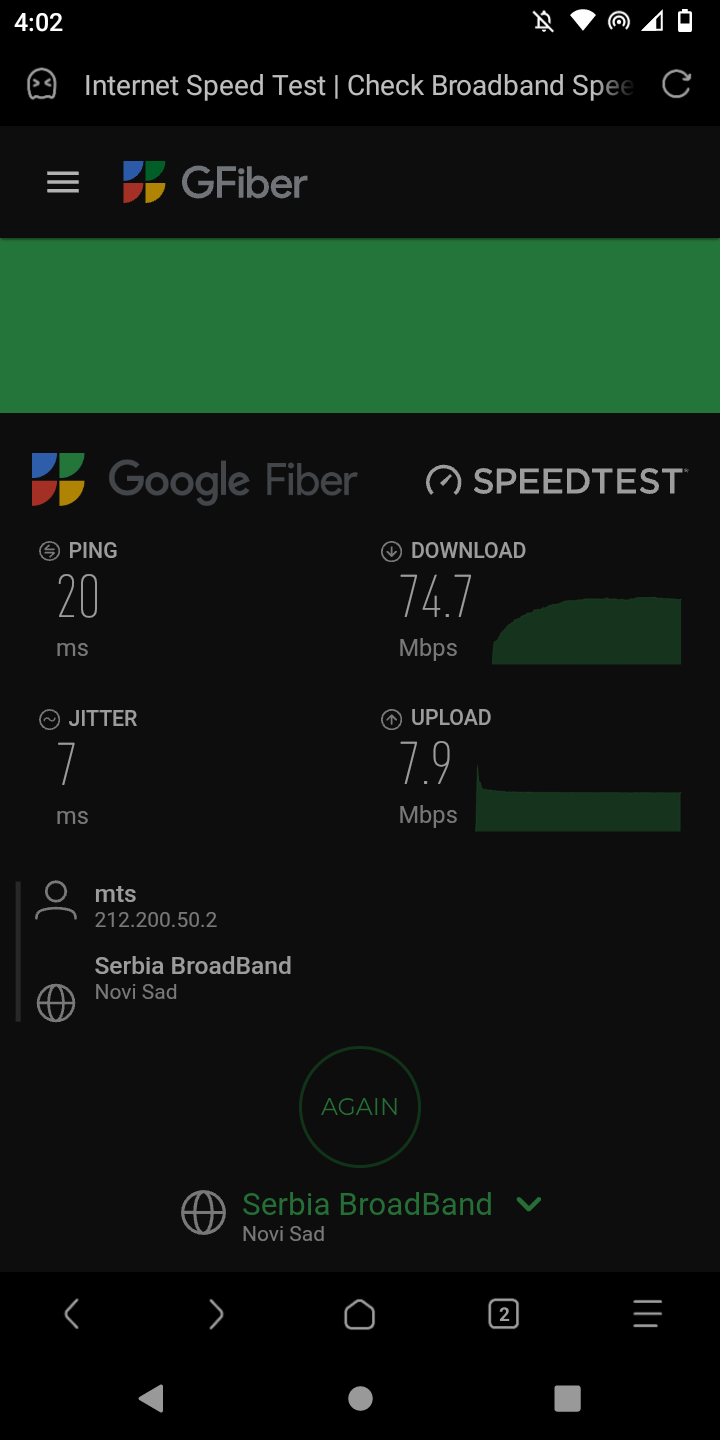Open the hamburger menu next to GFiber
The height and width of the screenshot is (1440, 720).
click(x=62, y=182)
